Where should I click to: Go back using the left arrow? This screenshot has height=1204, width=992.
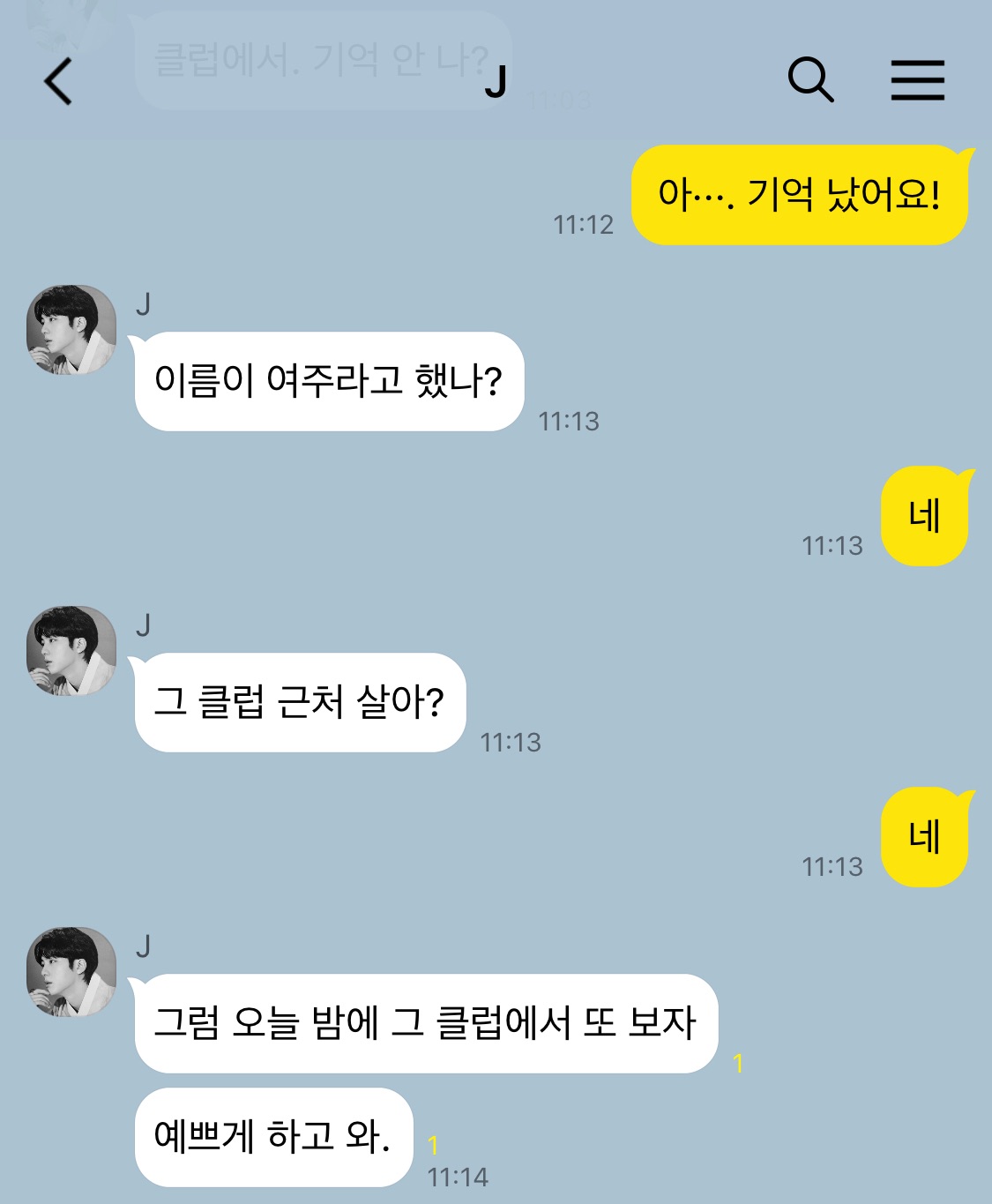[58, 81]
